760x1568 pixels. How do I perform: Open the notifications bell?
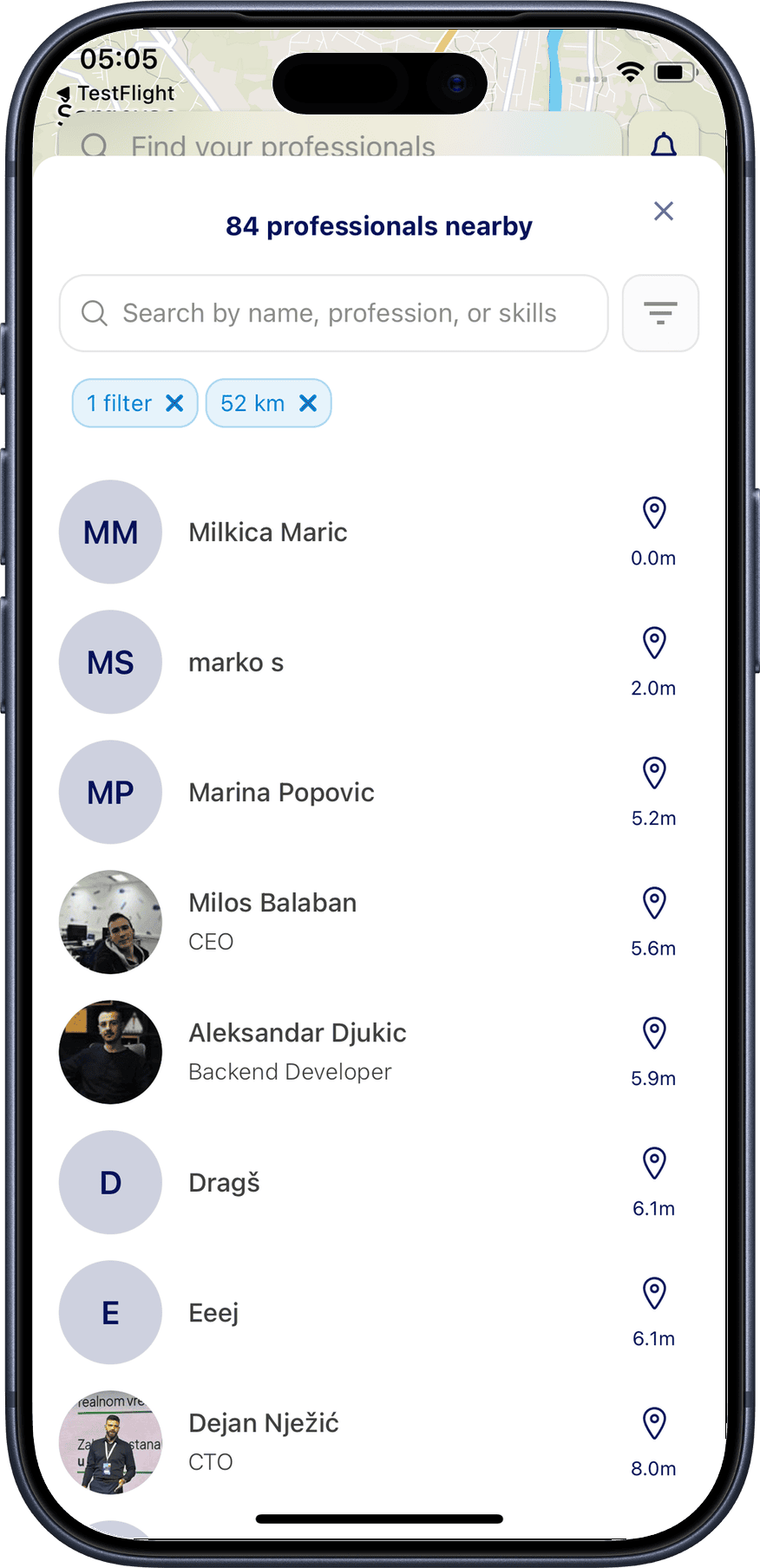pos(664,144)
